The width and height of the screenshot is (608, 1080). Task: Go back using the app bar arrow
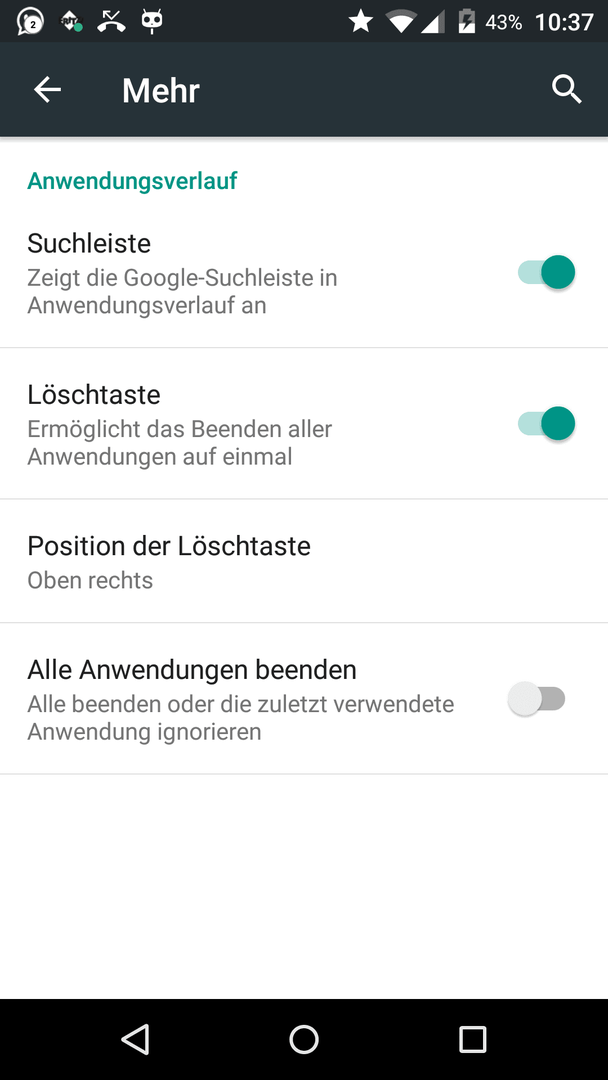tap(48, 90)
